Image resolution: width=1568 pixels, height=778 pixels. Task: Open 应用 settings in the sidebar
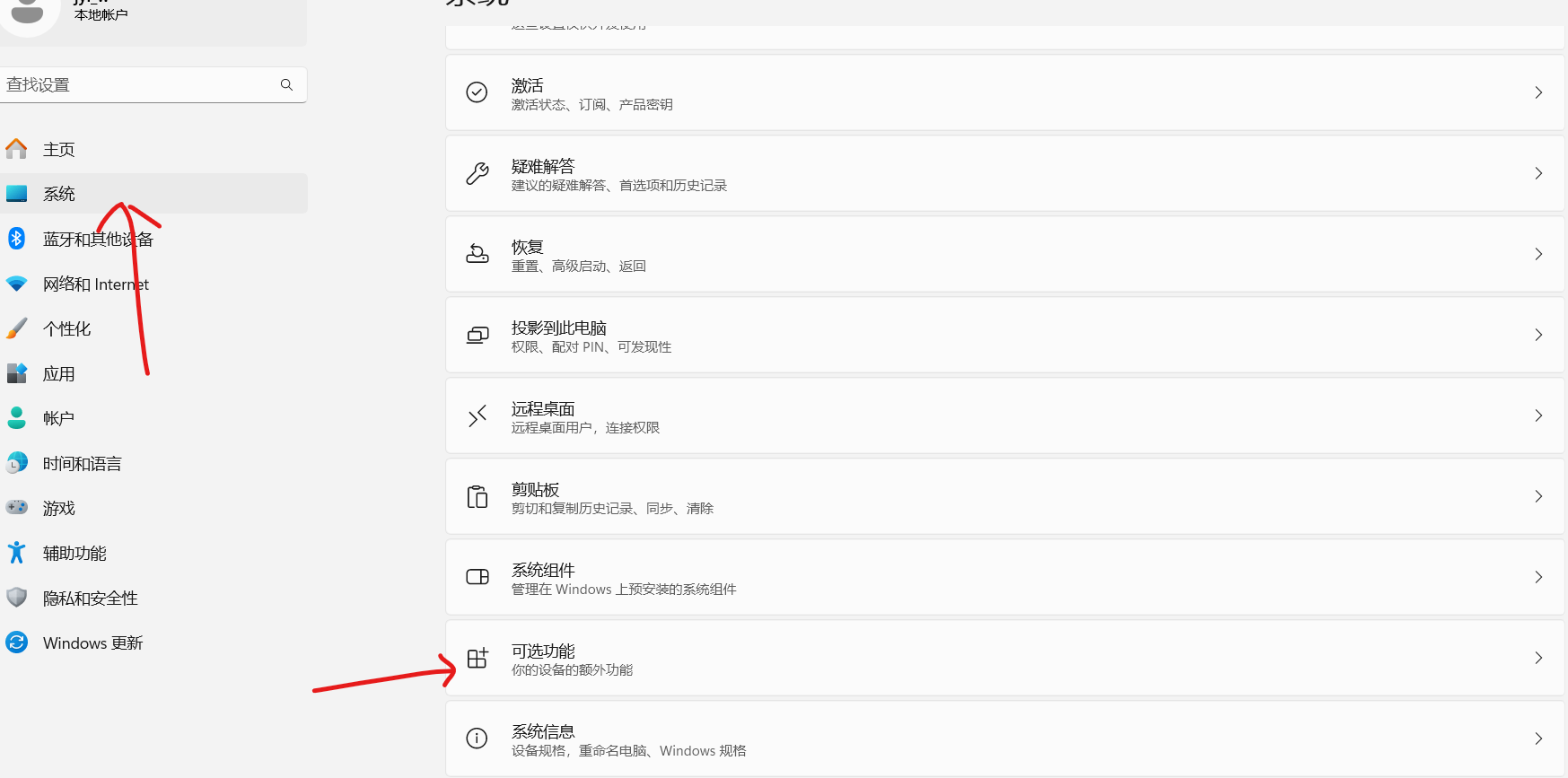[x=59, y=373]
